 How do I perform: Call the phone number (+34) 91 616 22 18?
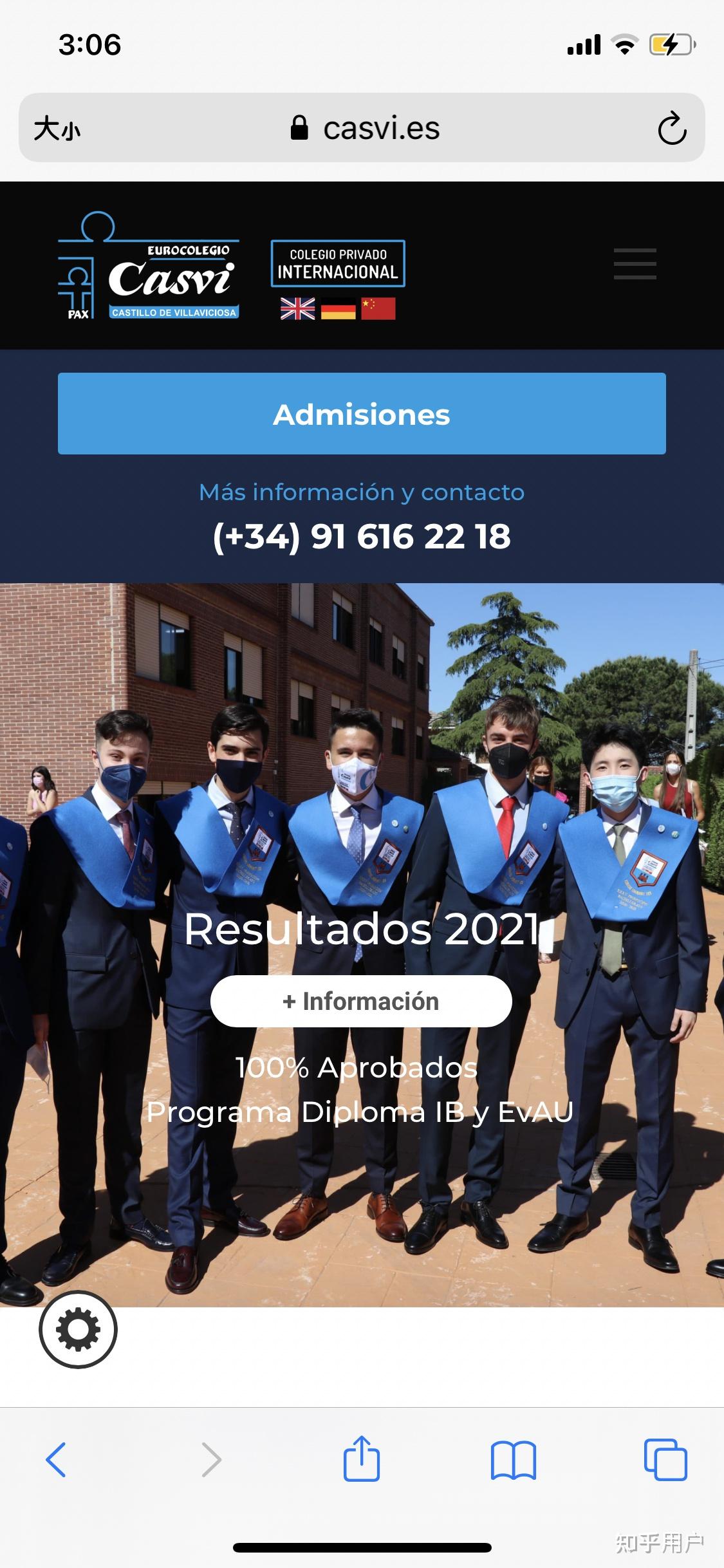pyautogui.click(x=362, y=536)
